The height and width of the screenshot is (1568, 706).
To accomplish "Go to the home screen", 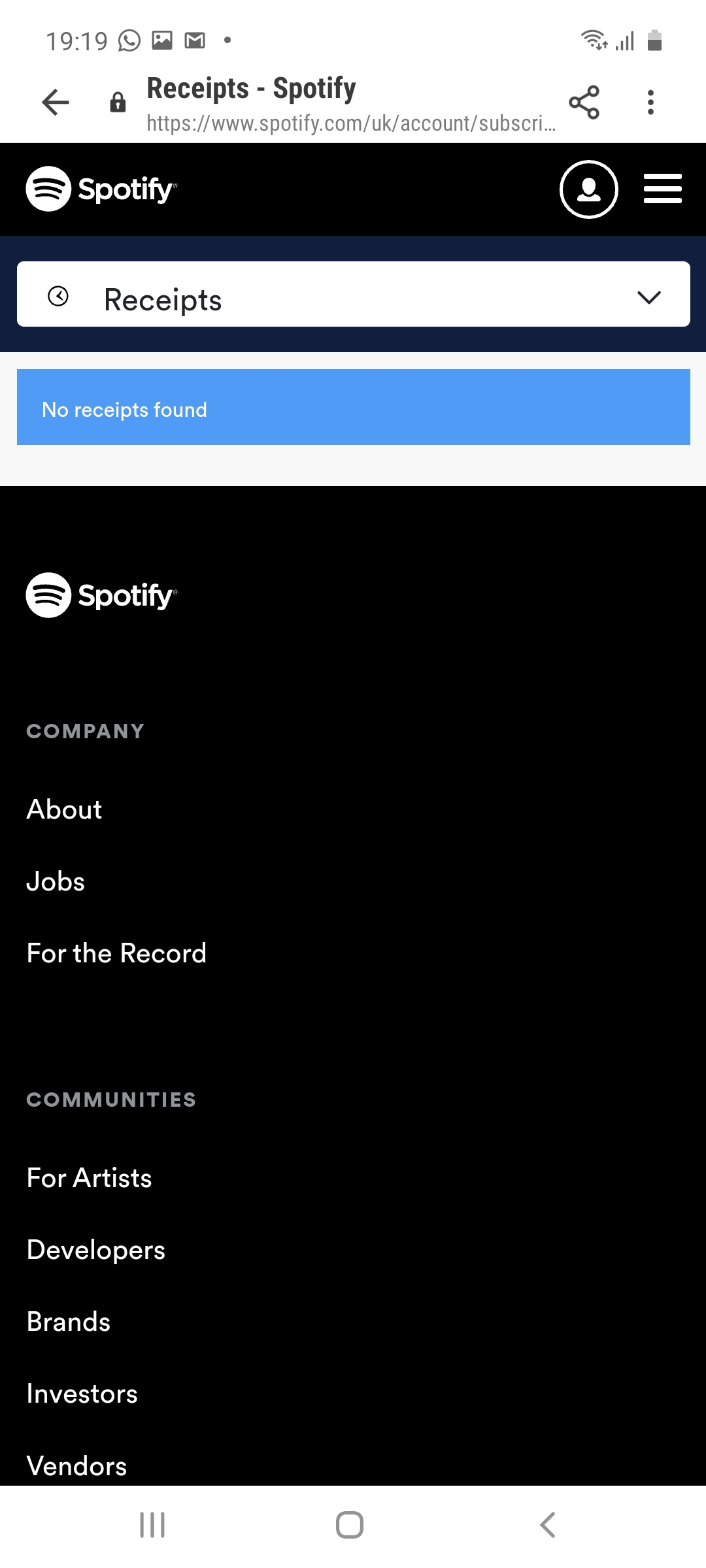I will point(350,1525).
